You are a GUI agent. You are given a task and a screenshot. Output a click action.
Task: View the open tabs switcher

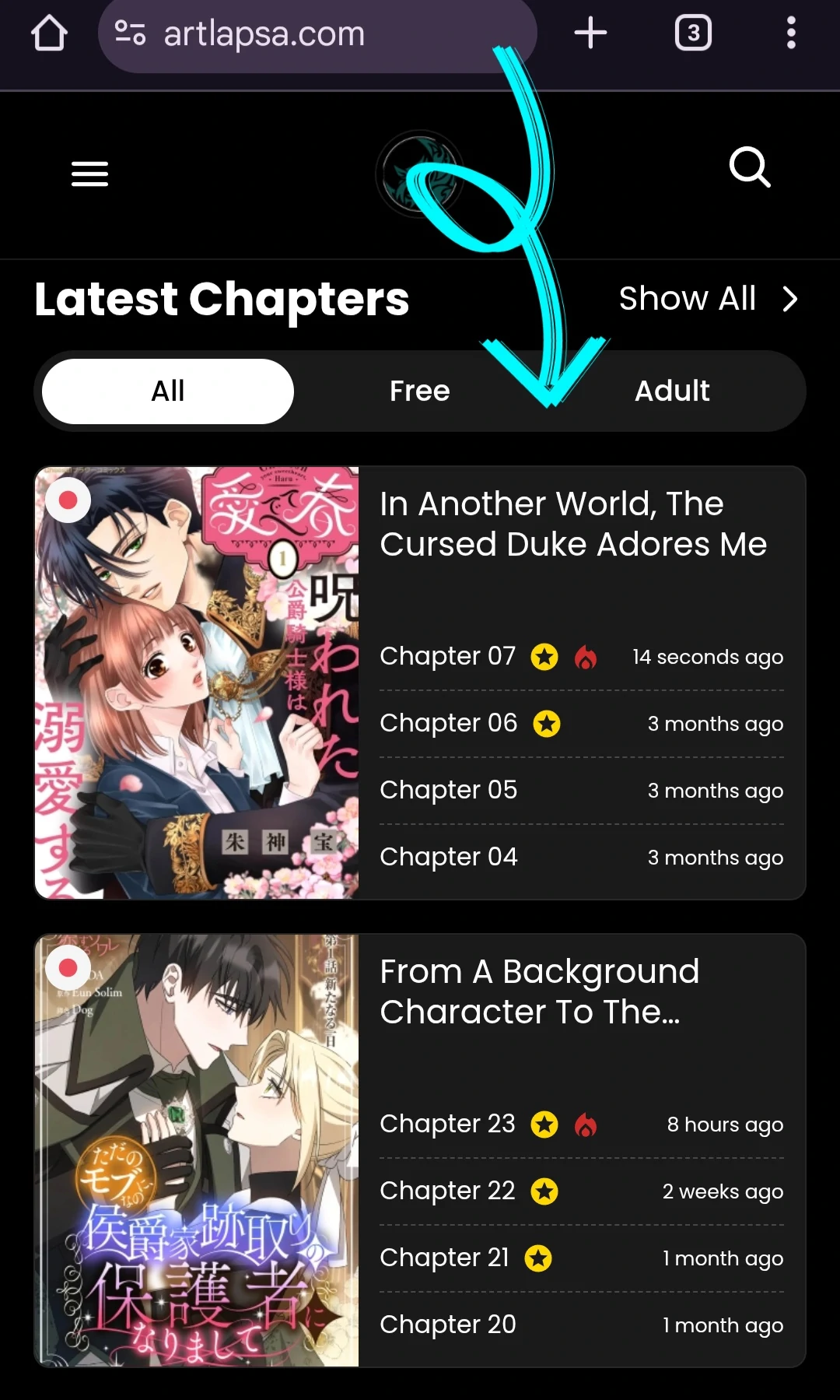point(692,33)
